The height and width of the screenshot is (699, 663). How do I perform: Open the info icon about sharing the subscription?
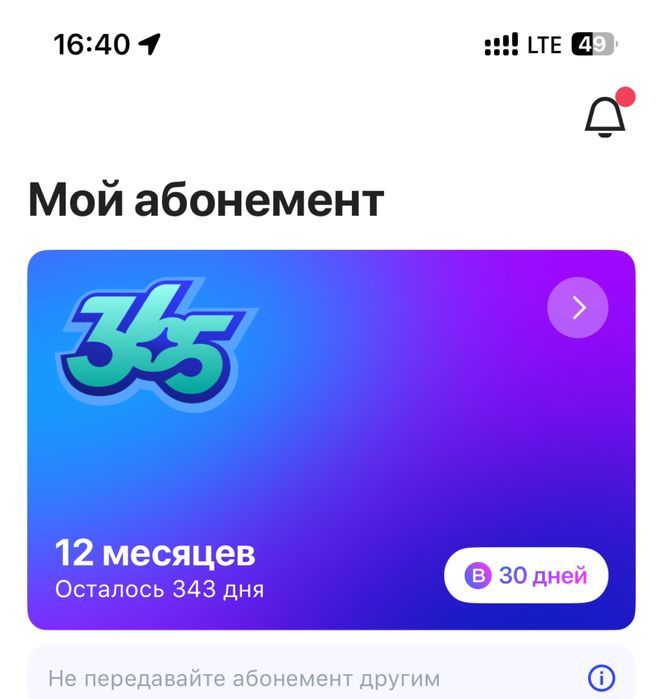[601, 679]
